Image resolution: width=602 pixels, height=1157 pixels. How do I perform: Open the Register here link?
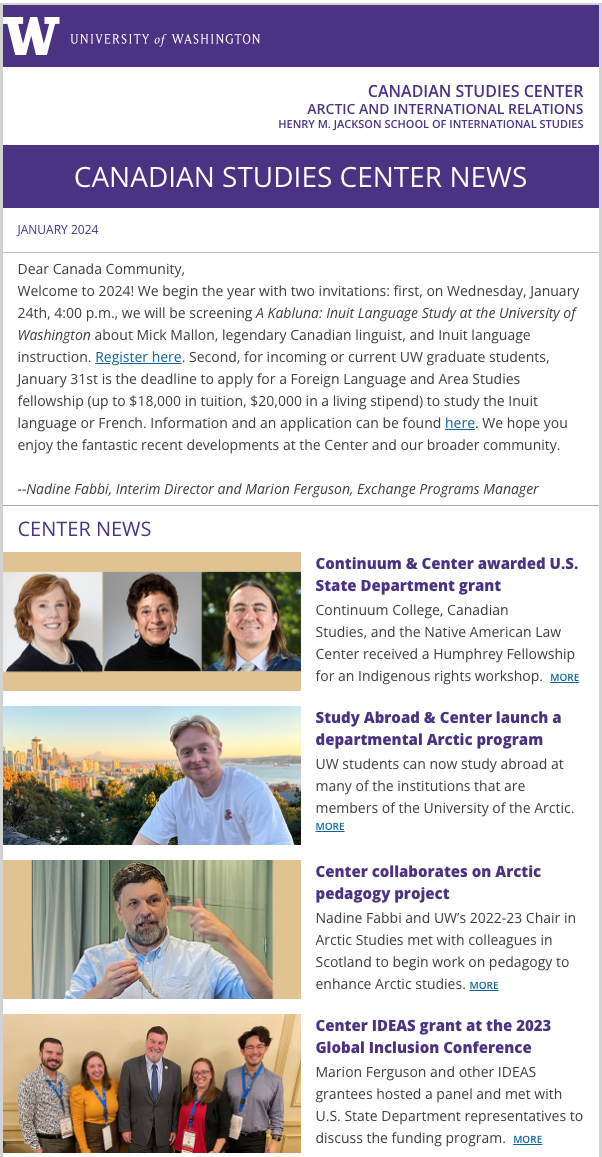(x=138, y=357)
